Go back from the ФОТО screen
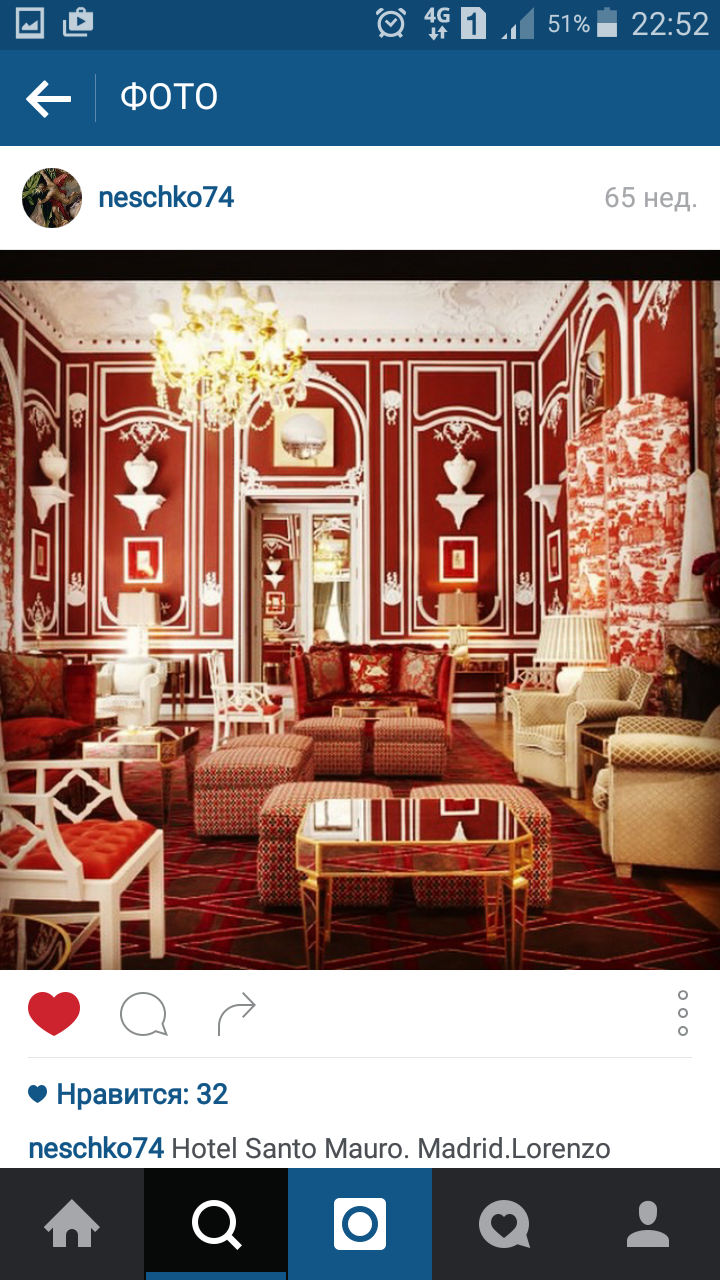720x1280 pixels. coord(48,98)
